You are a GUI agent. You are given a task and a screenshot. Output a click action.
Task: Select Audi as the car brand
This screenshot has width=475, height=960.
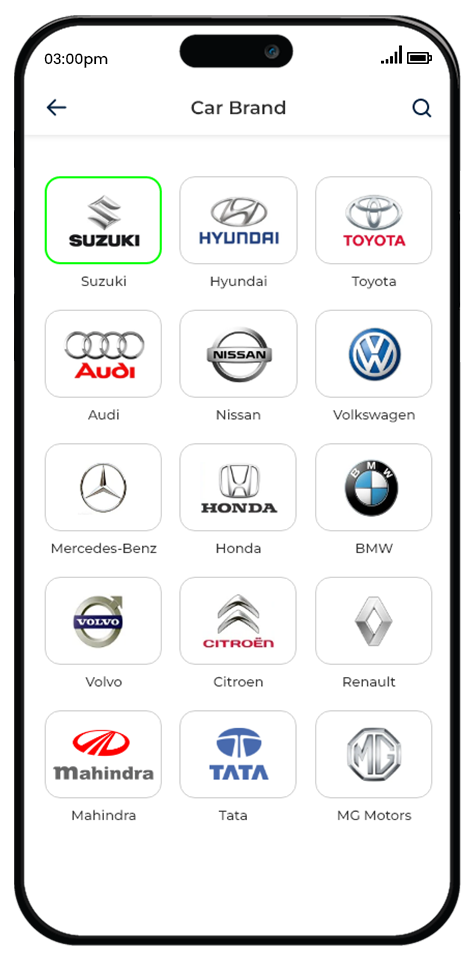103,354
